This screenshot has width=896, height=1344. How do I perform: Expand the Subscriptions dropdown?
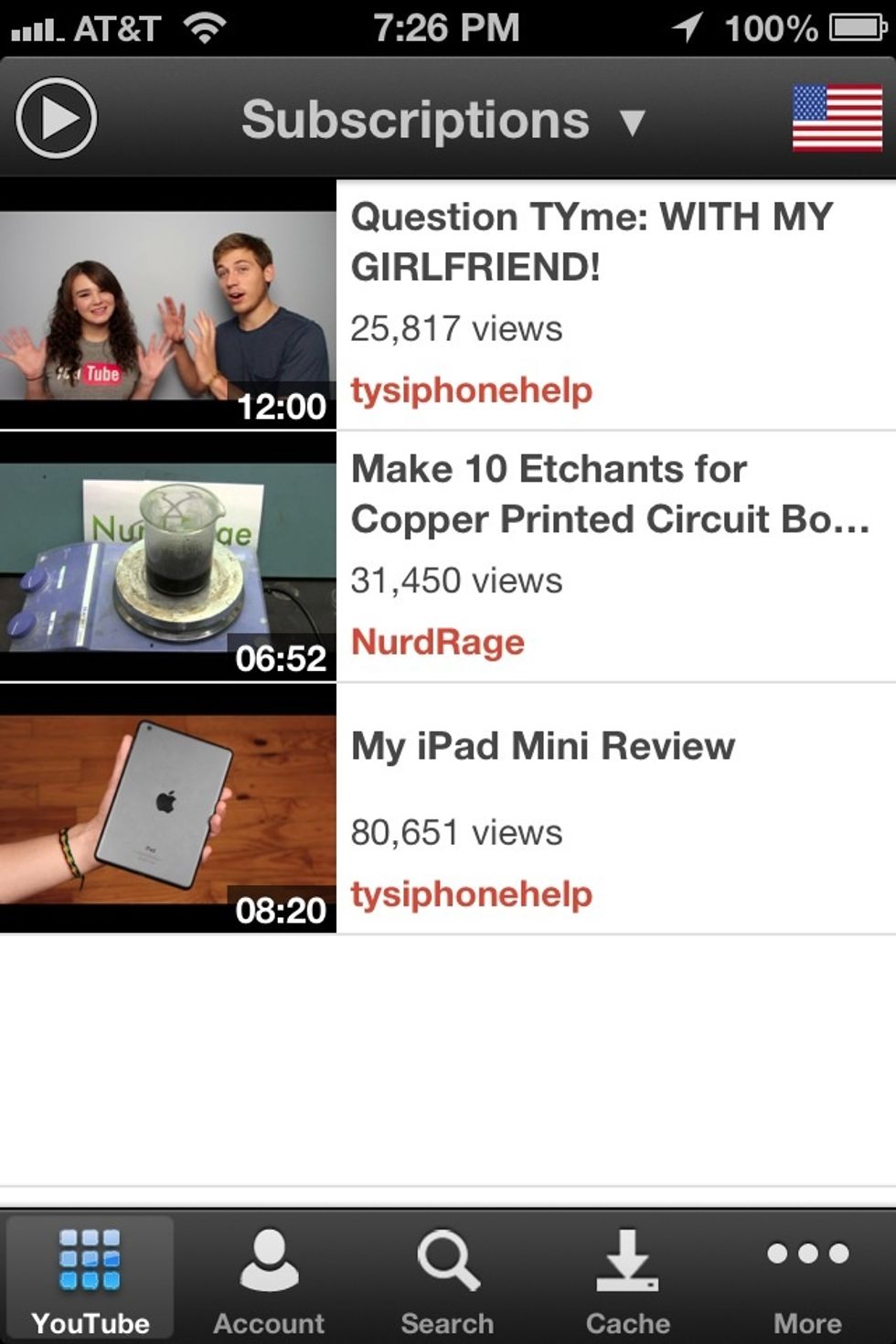(x=444, y=121)
